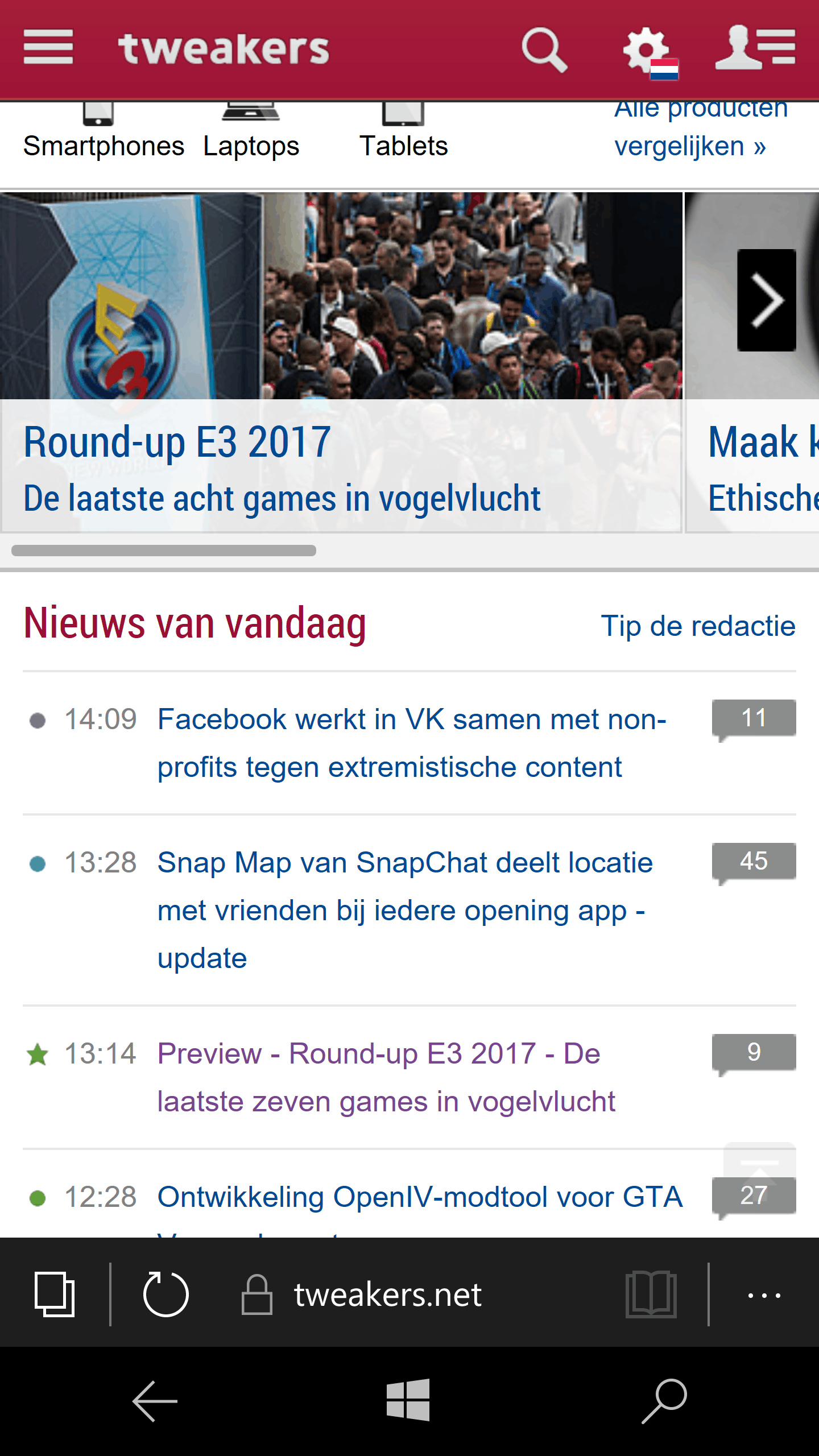Open the user account menu
819x1456 pixels.
tap(755, 48)
